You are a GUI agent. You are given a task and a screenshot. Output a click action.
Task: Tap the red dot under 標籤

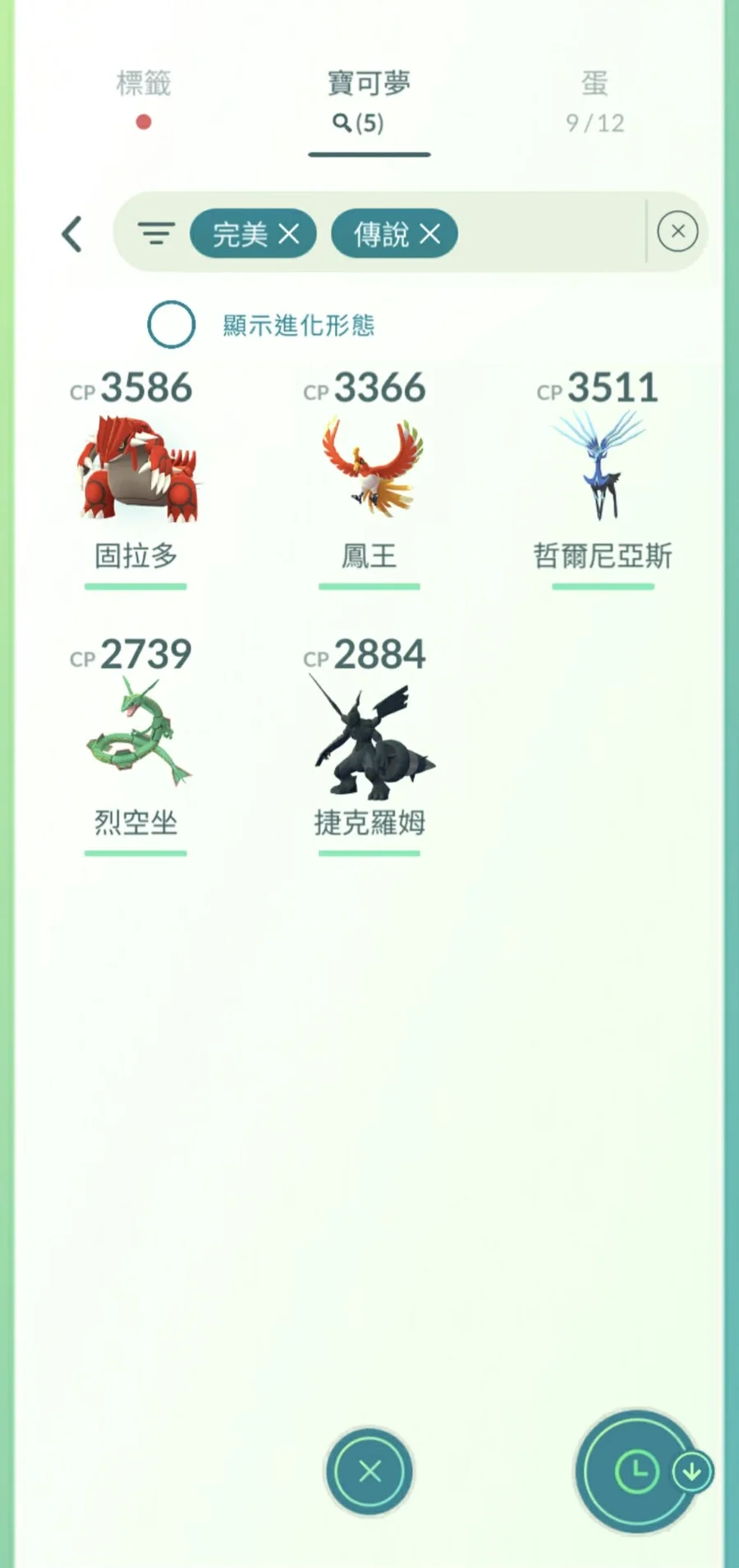click(144, 121)
